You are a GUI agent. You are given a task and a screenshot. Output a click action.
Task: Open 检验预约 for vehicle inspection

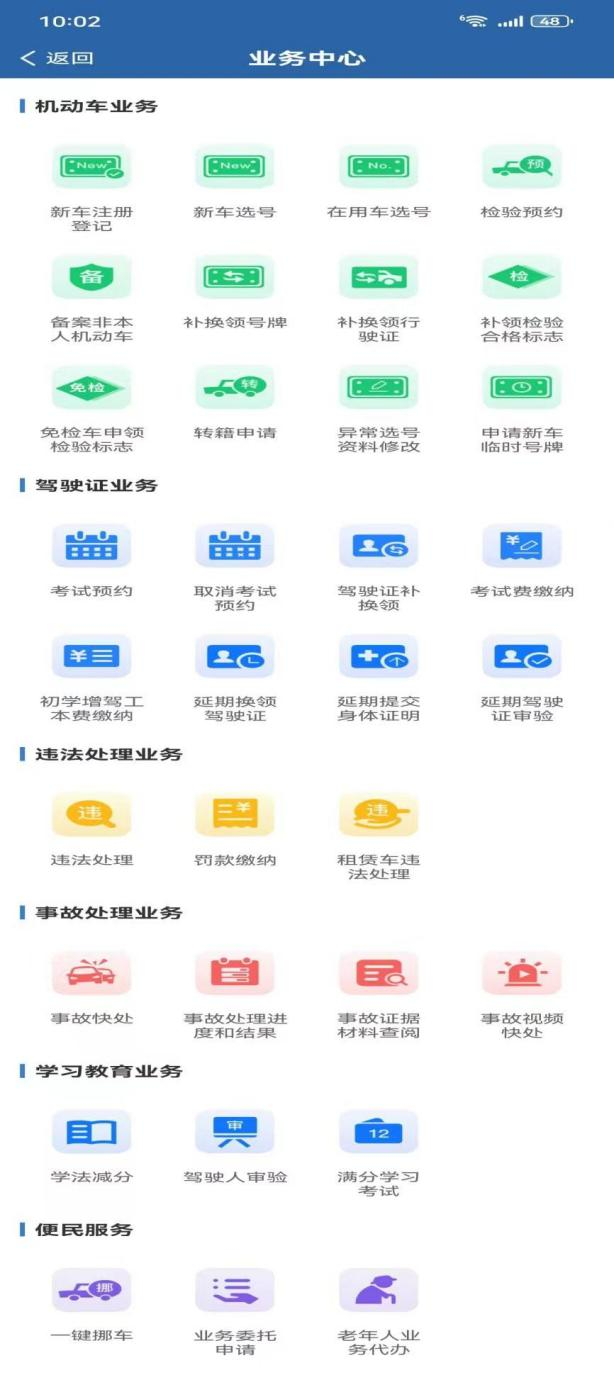tap(521, 167)
